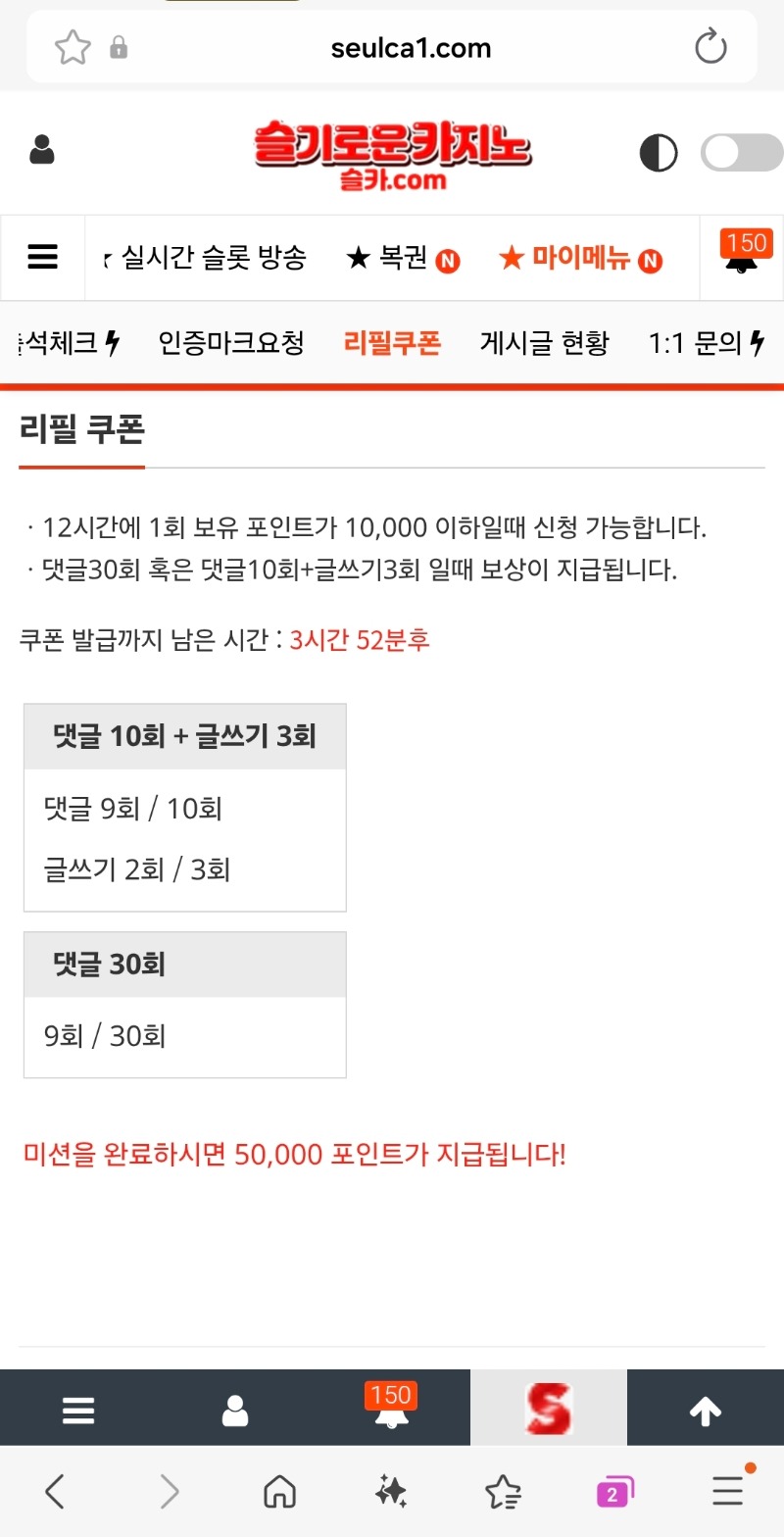
Task: Toggle the dark mode switch
Action: pyautogui.click(x=741, y=153)
